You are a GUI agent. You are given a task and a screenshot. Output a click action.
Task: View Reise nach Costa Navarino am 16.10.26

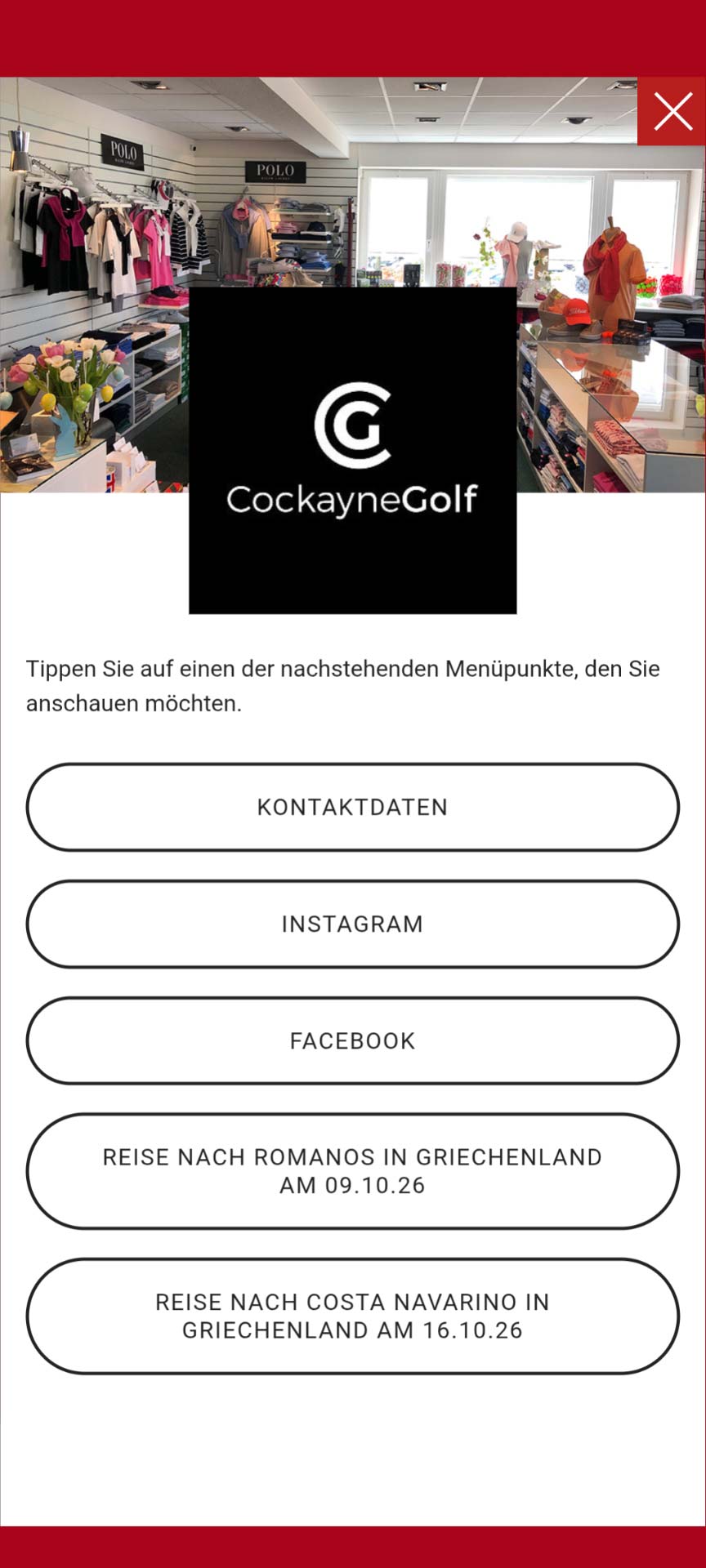point(353,1316)
